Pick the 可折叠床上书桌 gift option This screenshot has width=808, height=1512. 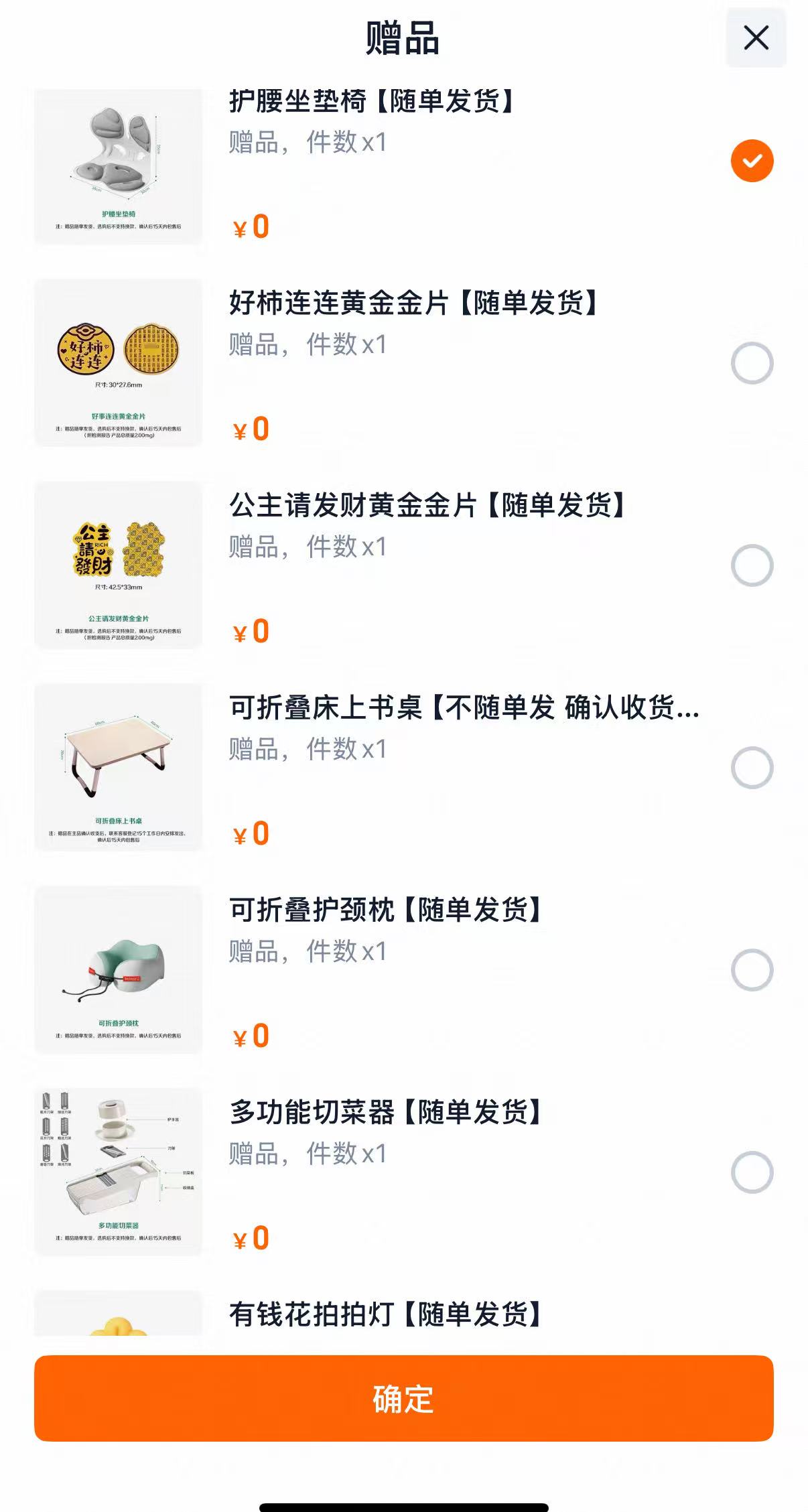point(752,768)
